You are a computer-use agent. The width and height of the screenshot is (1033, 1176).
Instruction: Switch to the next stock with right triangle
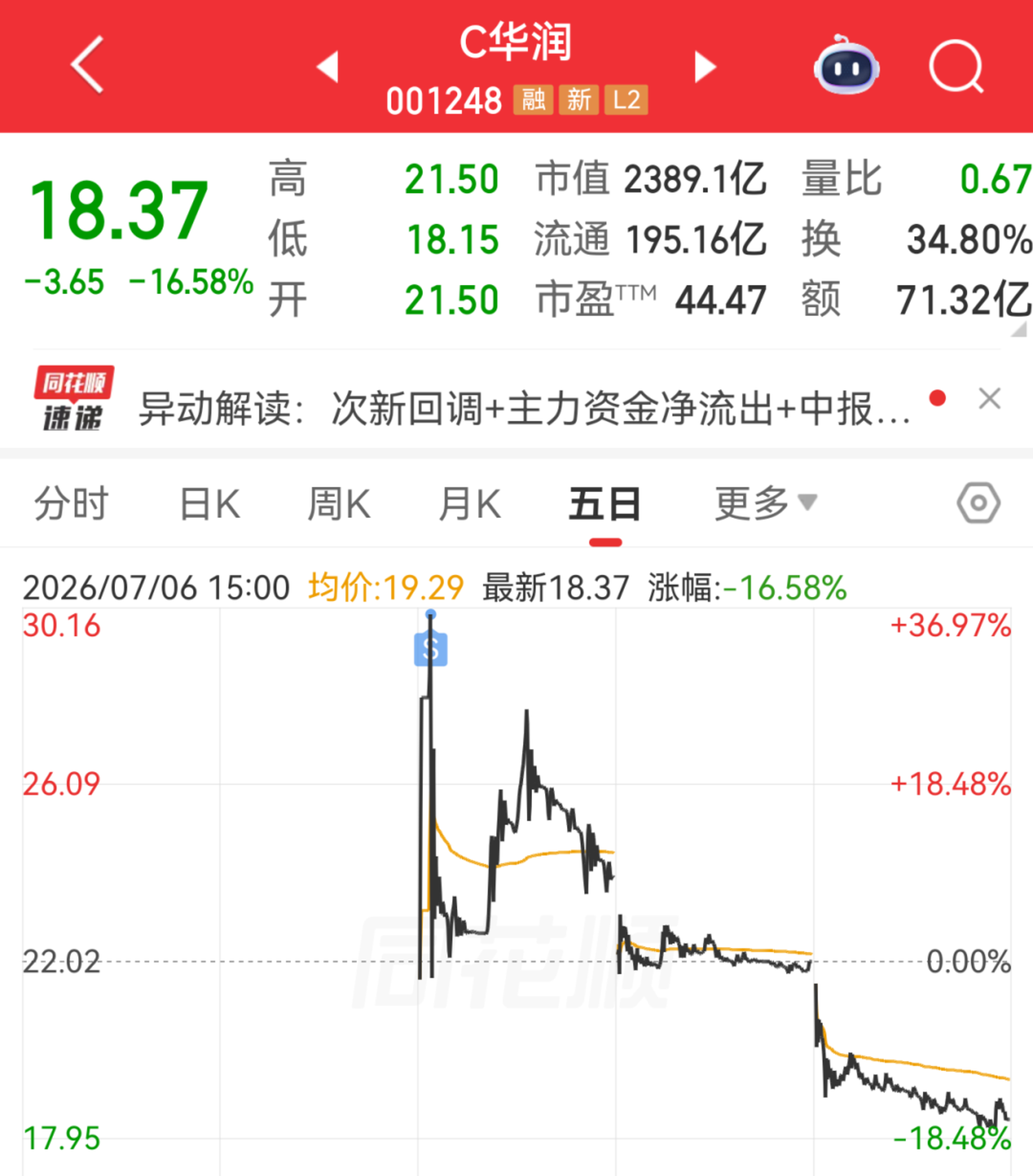[x=705, y=67]
